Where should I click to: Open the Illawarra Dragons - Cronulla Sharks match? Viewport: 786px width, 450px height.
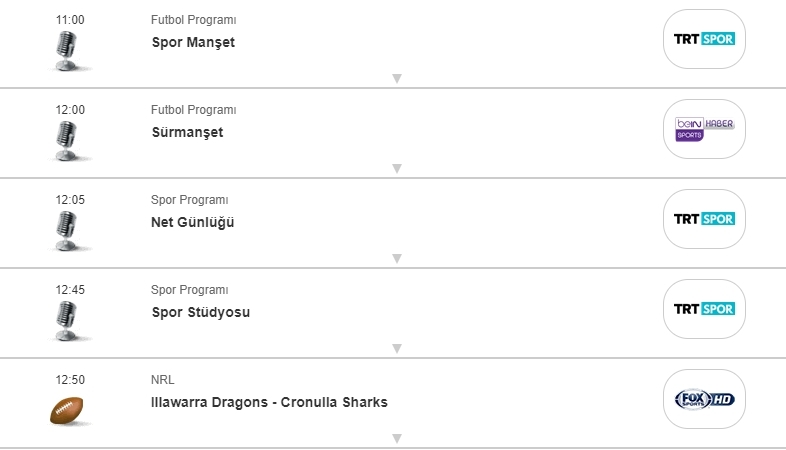click(269, 402)
